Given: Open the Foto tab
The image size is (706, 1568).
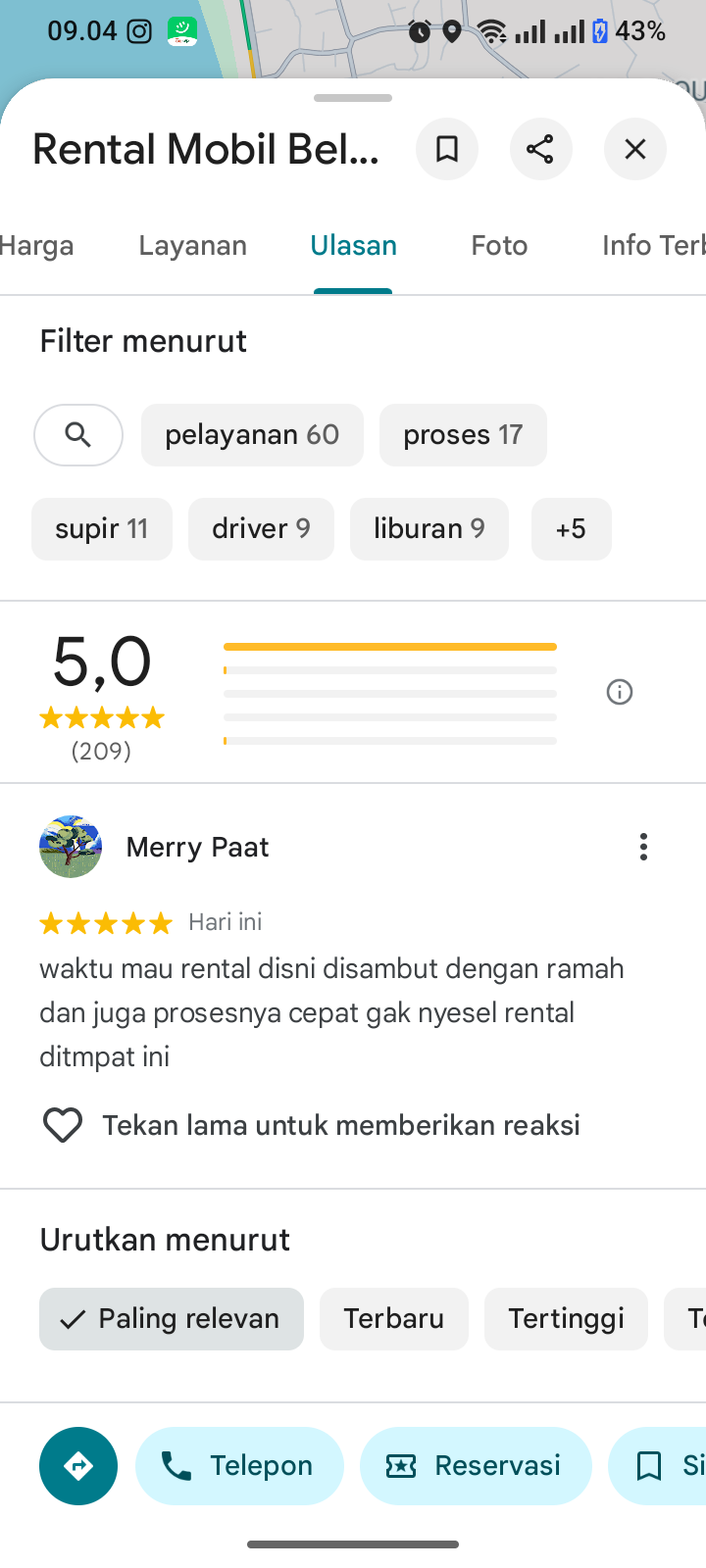Looking at the screenshot, I should coord(499,245).
